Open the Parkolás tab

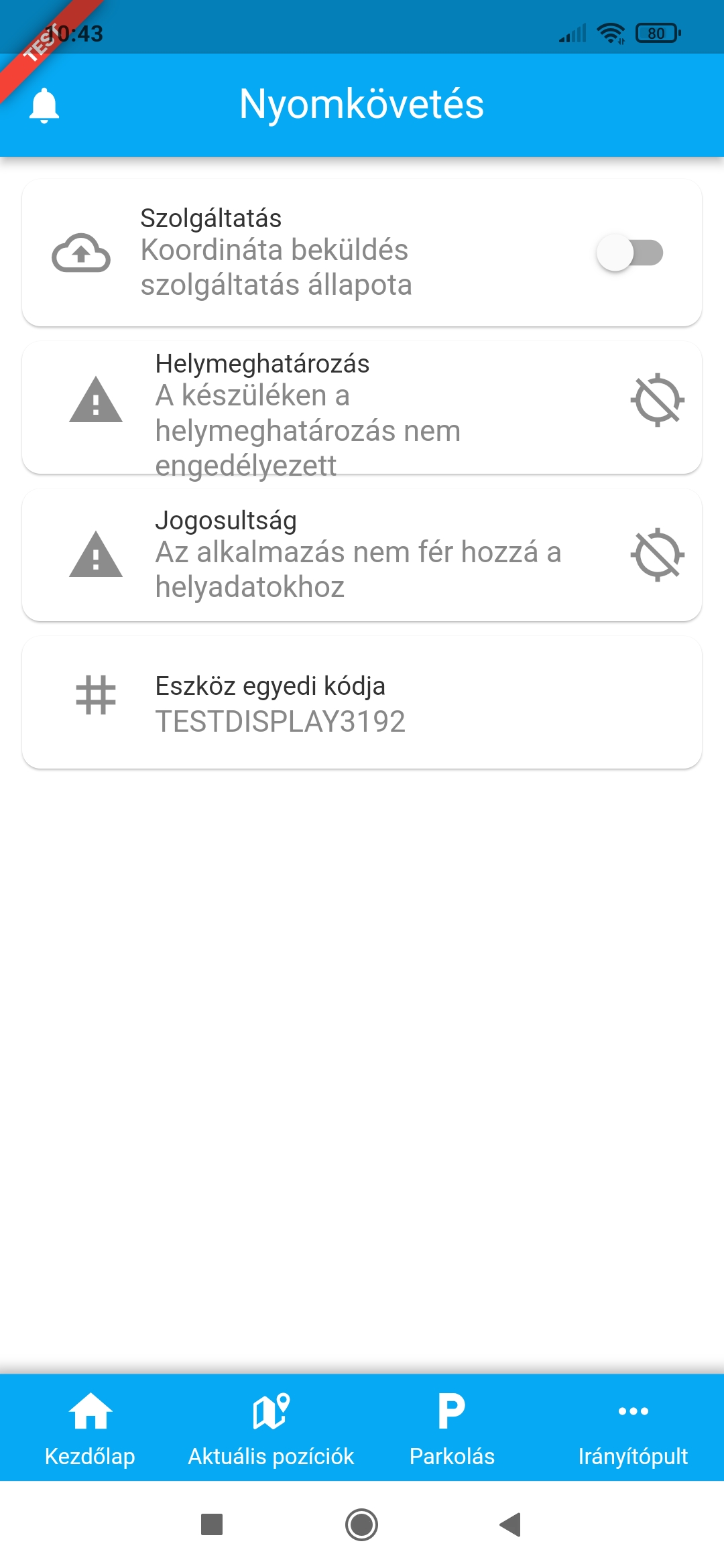point(452,1427)
